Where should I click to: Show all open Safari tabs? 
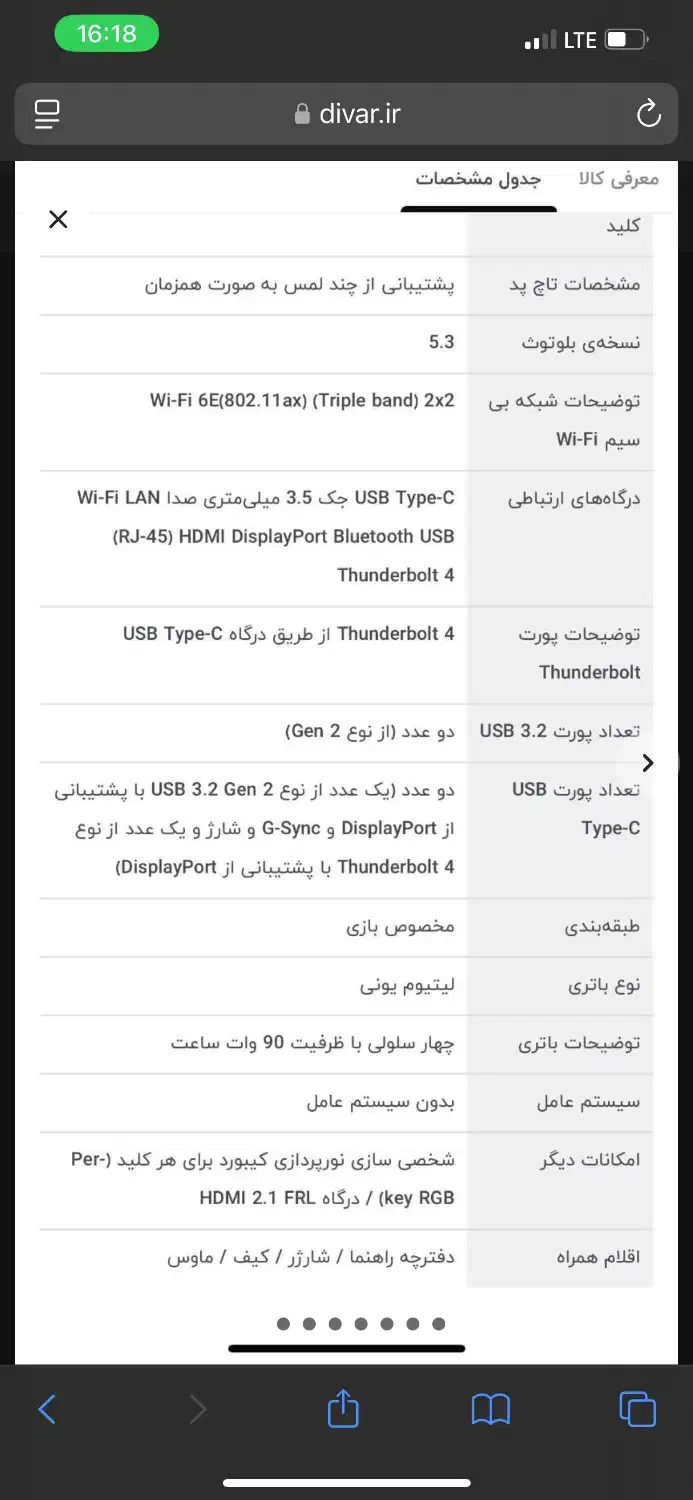pyautogui.click(x=637, y=1409)
